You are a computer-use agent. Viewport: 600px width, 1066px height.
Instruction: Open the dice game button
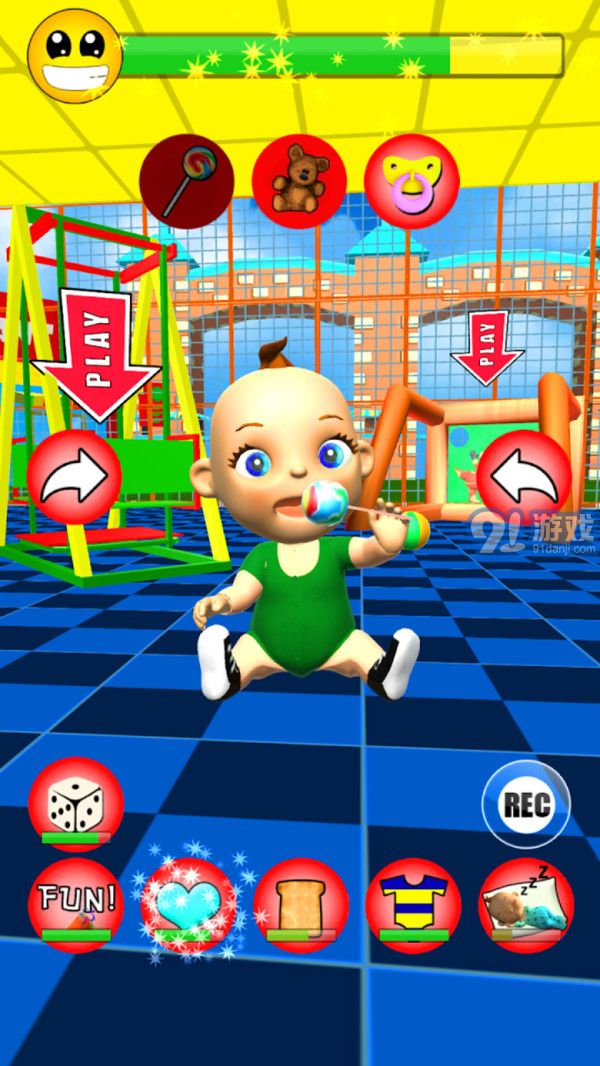coord(76,804)
